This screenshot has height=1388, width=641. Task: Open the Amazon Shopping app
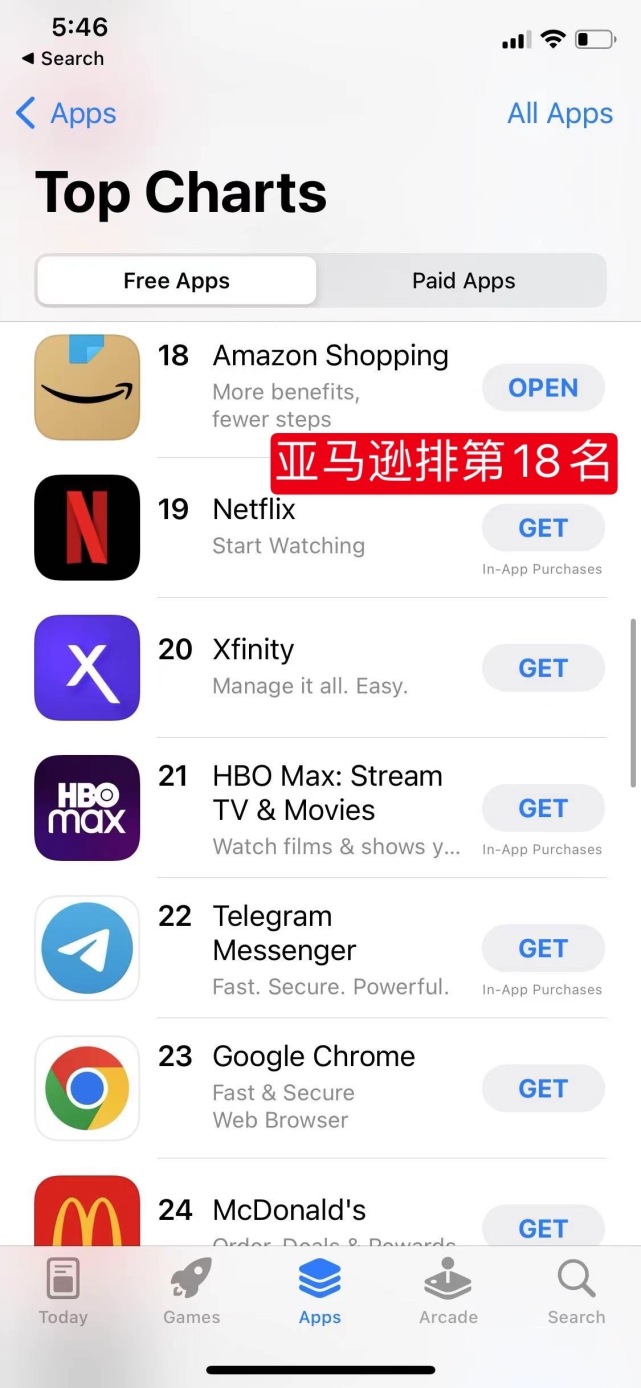[543, 388]
